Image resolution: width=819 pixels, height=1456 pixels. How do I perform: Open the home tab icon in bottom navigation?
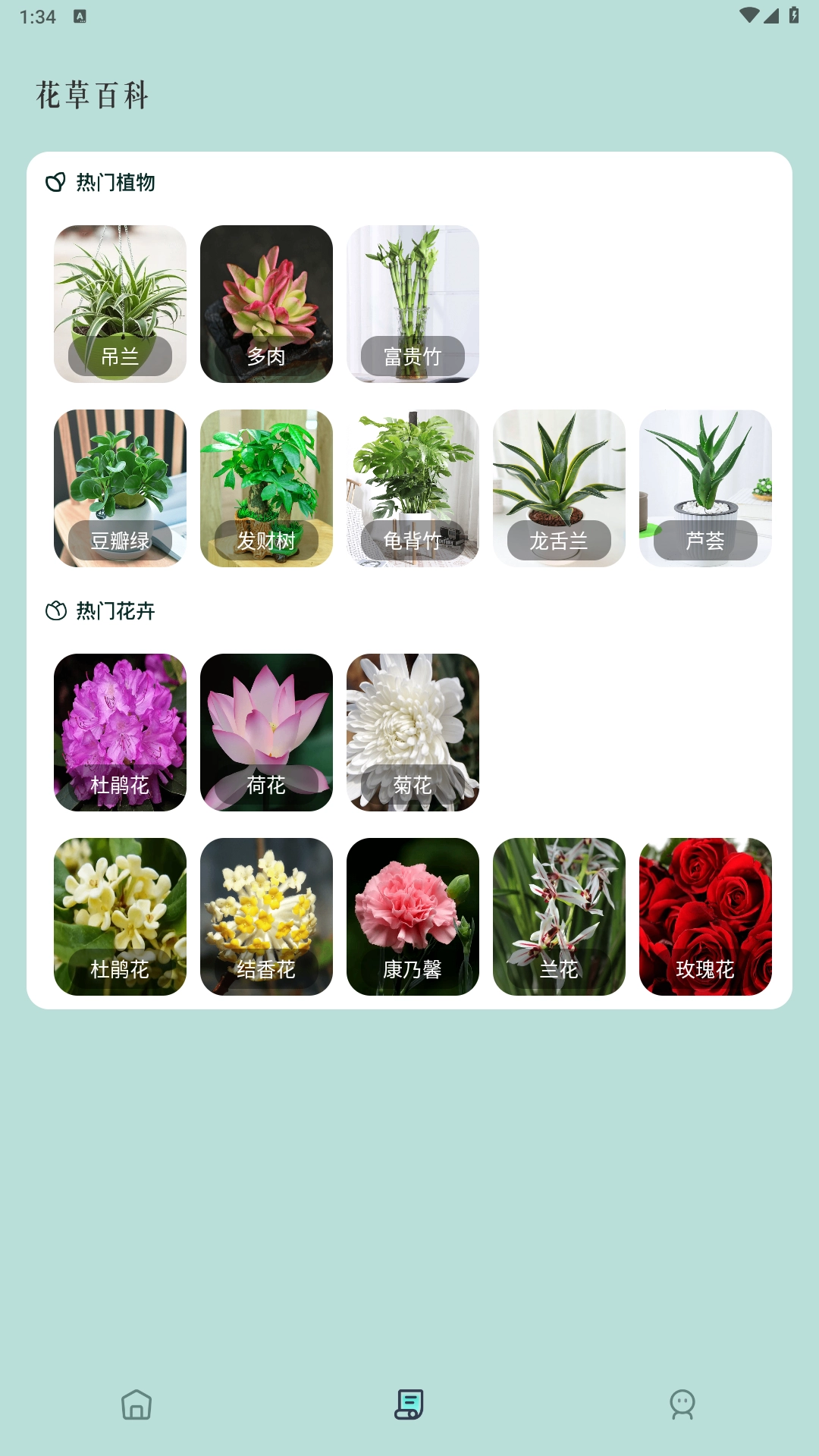pos(136,1405)
